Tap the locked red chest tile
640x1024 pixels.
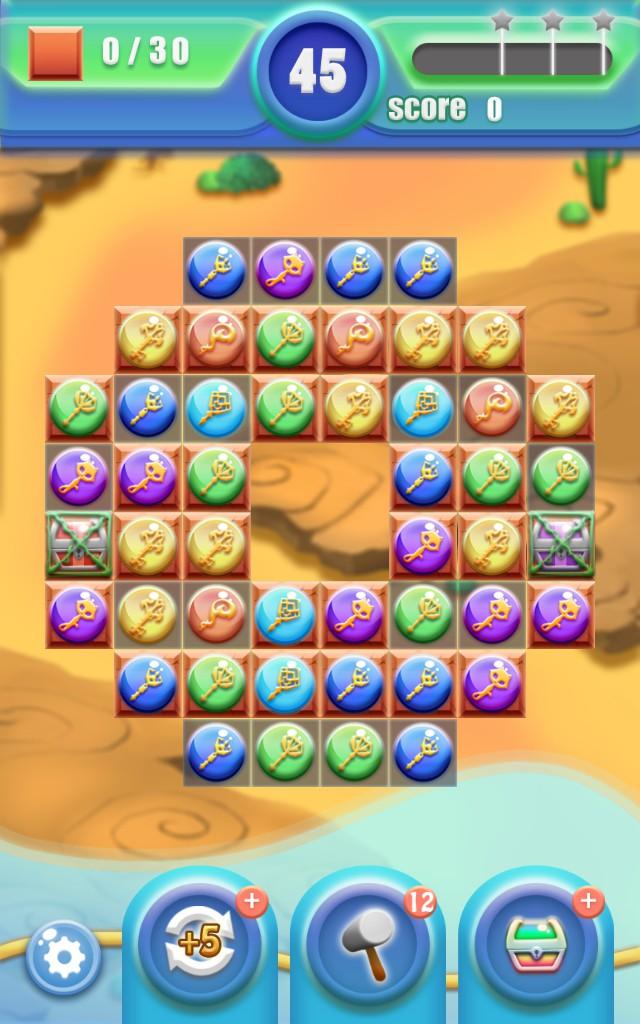pyautogui.click(x=79, y=545)
